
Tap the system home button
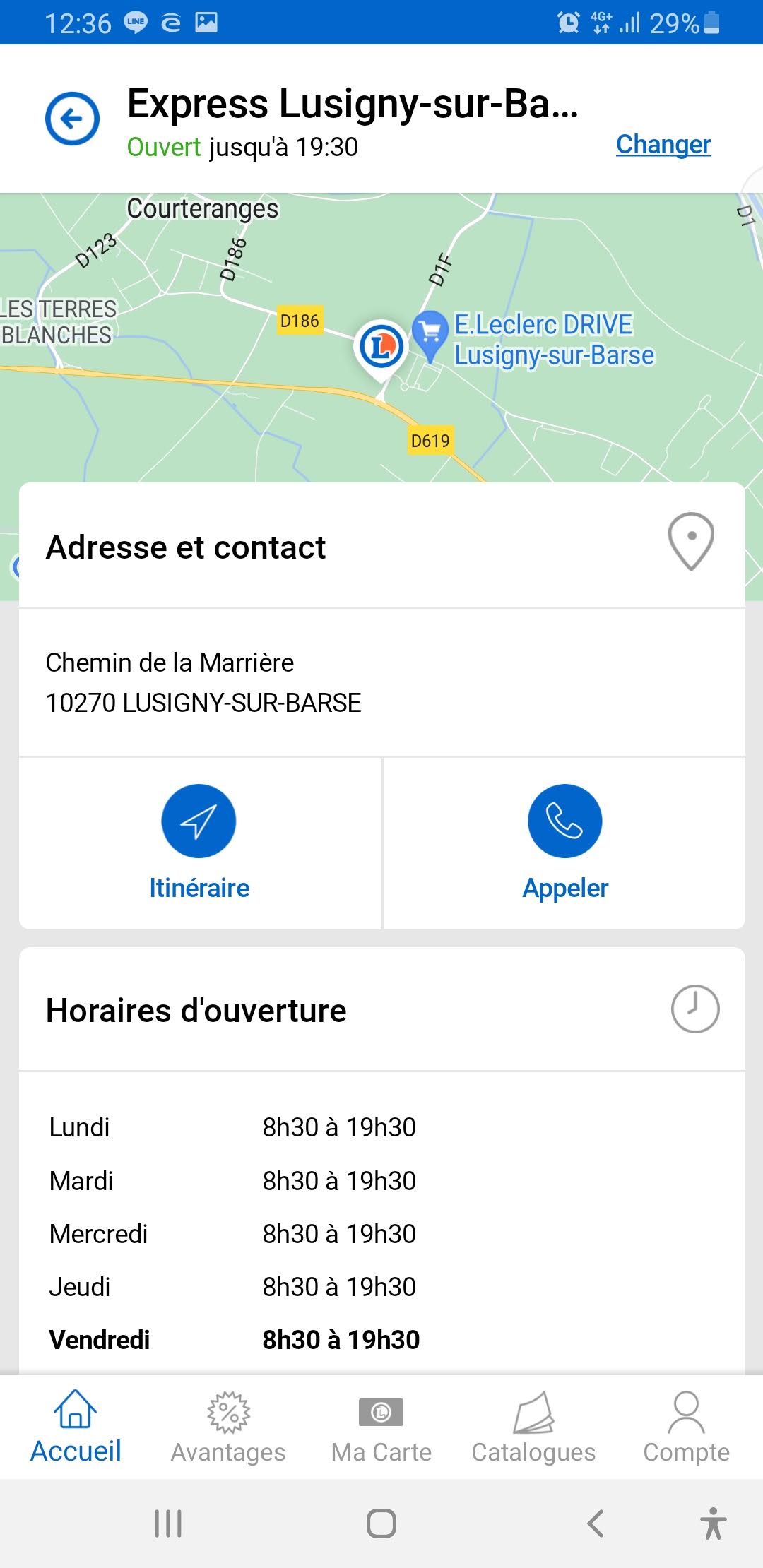tap(381, 1524)
